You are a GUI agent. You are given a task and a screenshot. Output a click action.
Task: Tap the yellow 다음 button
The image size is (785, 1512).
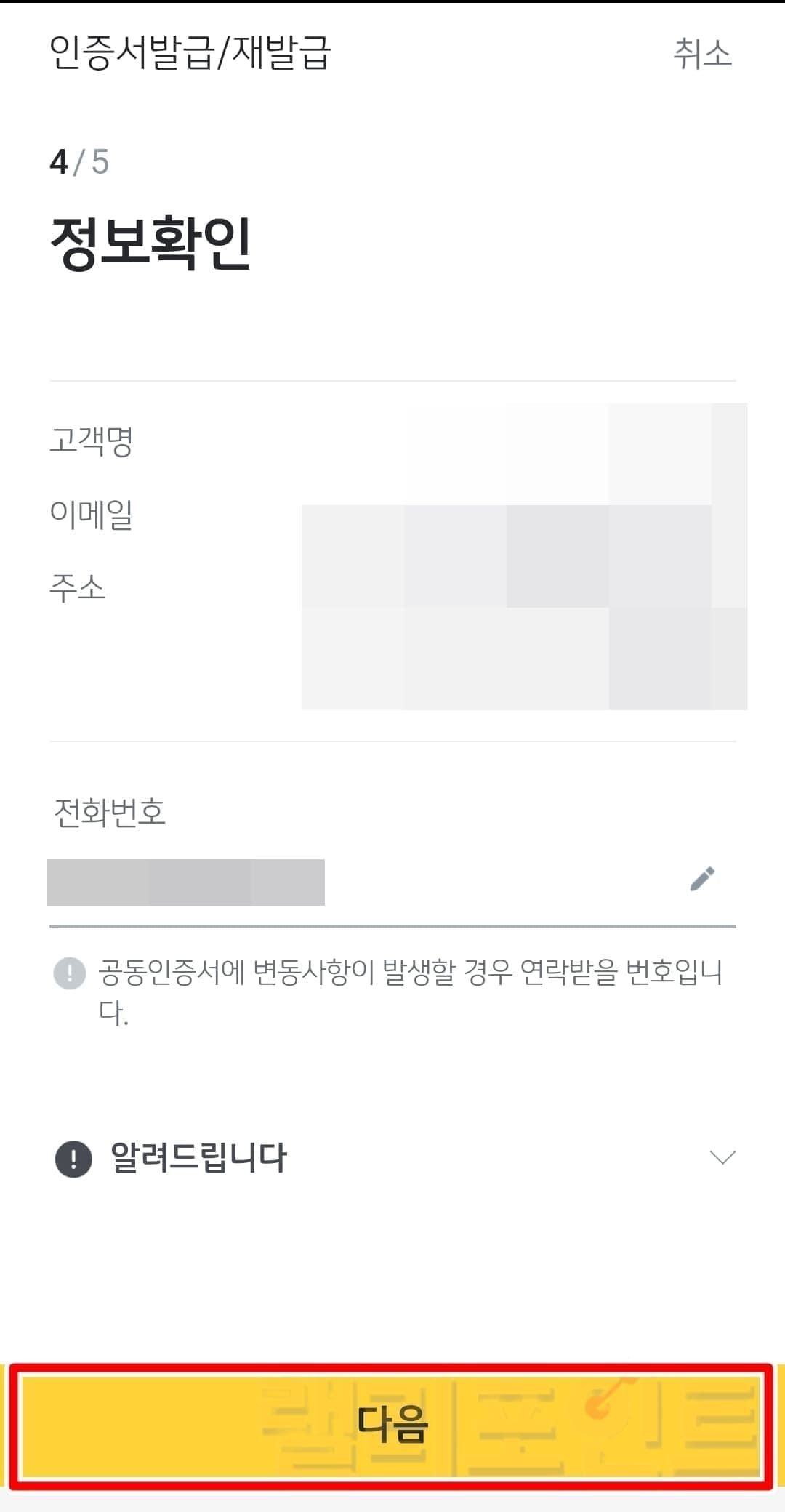tap(392, 1425)
